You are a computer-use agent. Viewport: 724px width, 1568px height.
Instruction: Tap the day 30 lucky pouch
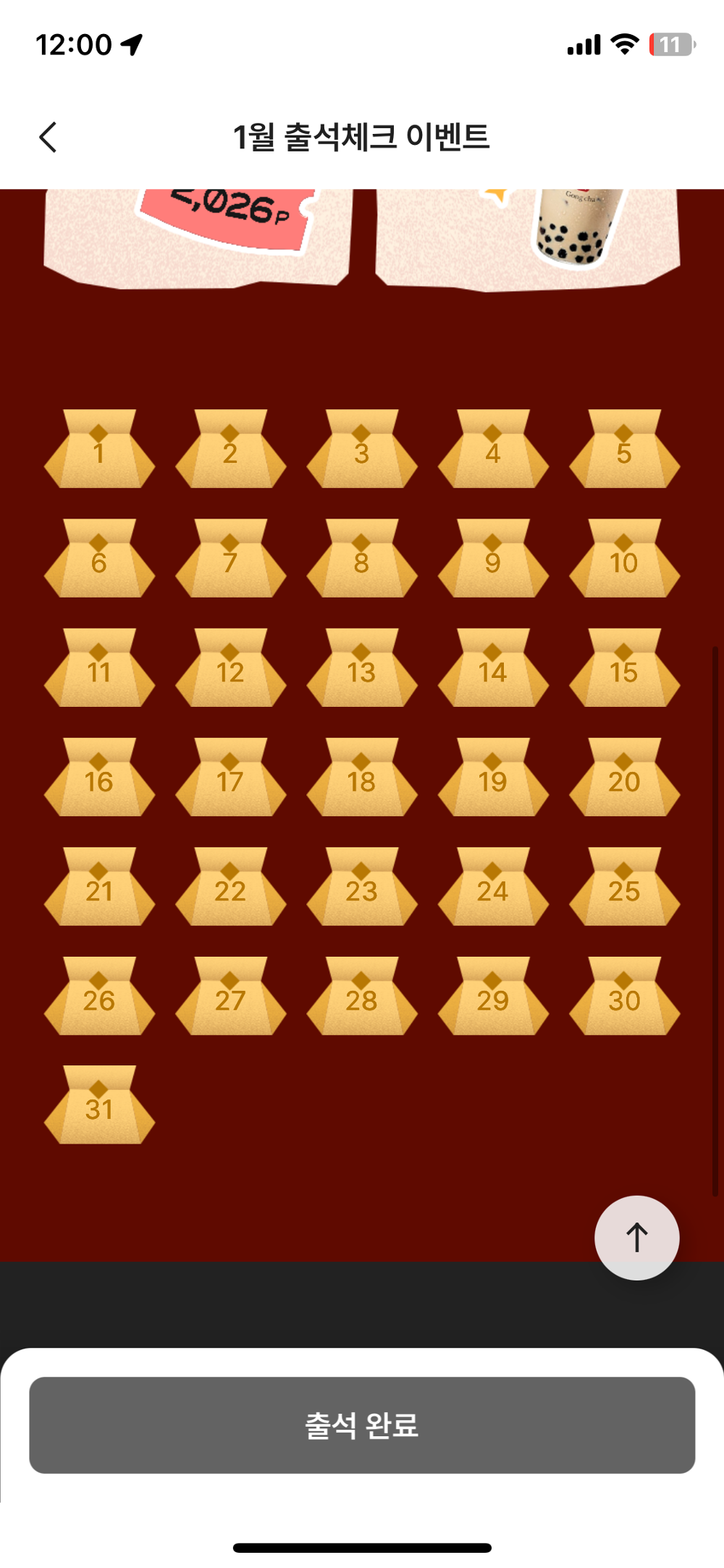click(x=624, y=998)
